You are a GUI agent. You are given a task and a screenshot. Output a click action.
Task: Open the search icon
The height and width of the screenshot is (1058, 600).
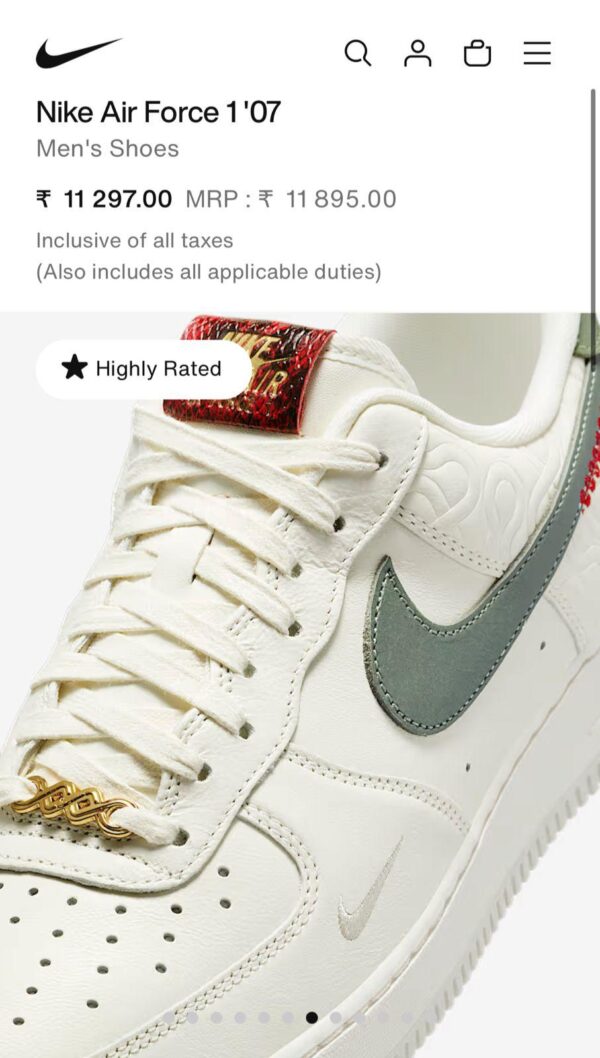(357, 53)
